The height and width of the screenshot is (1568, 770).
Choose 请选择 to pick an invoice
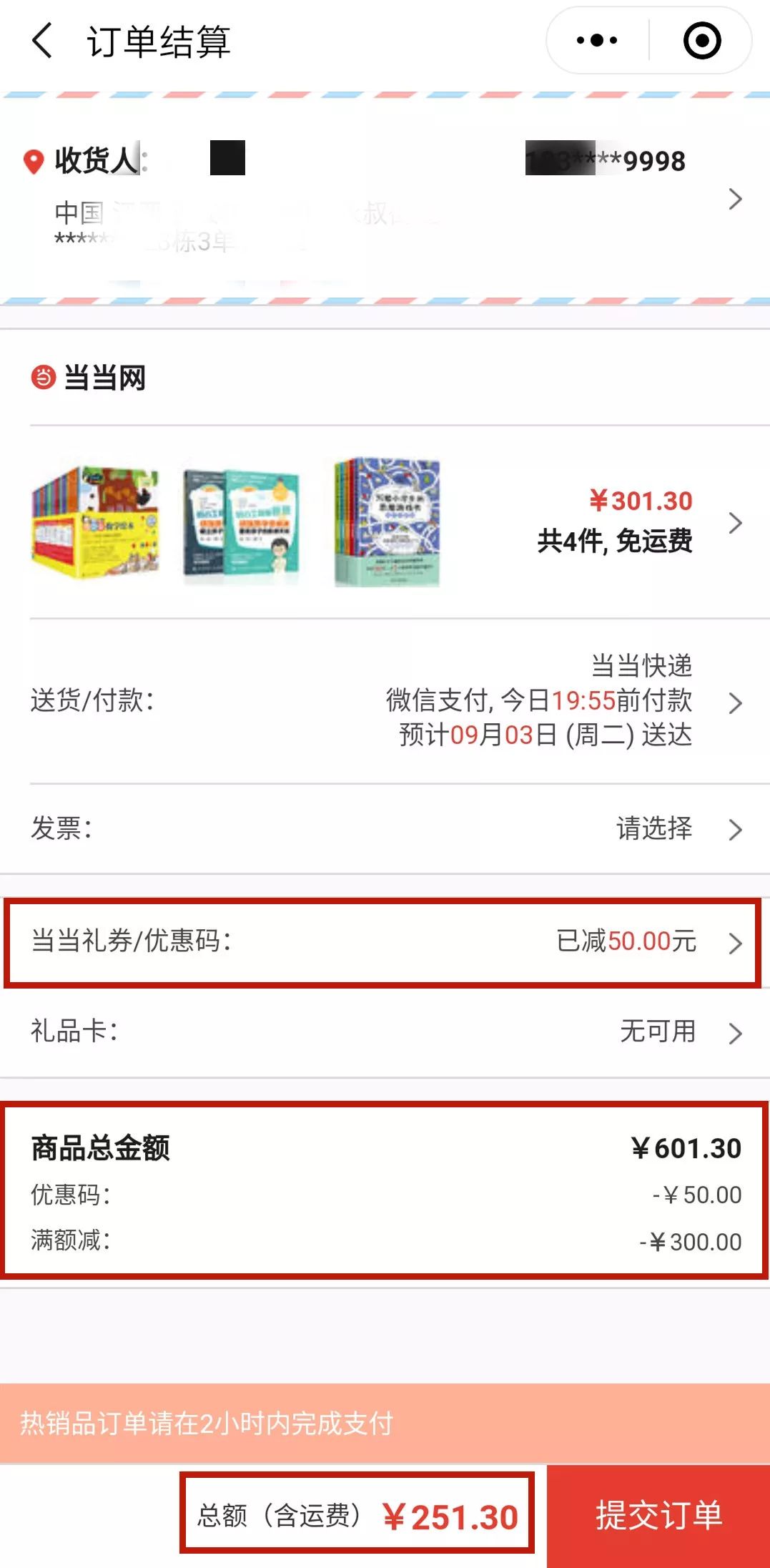click(x=654, y=830)
